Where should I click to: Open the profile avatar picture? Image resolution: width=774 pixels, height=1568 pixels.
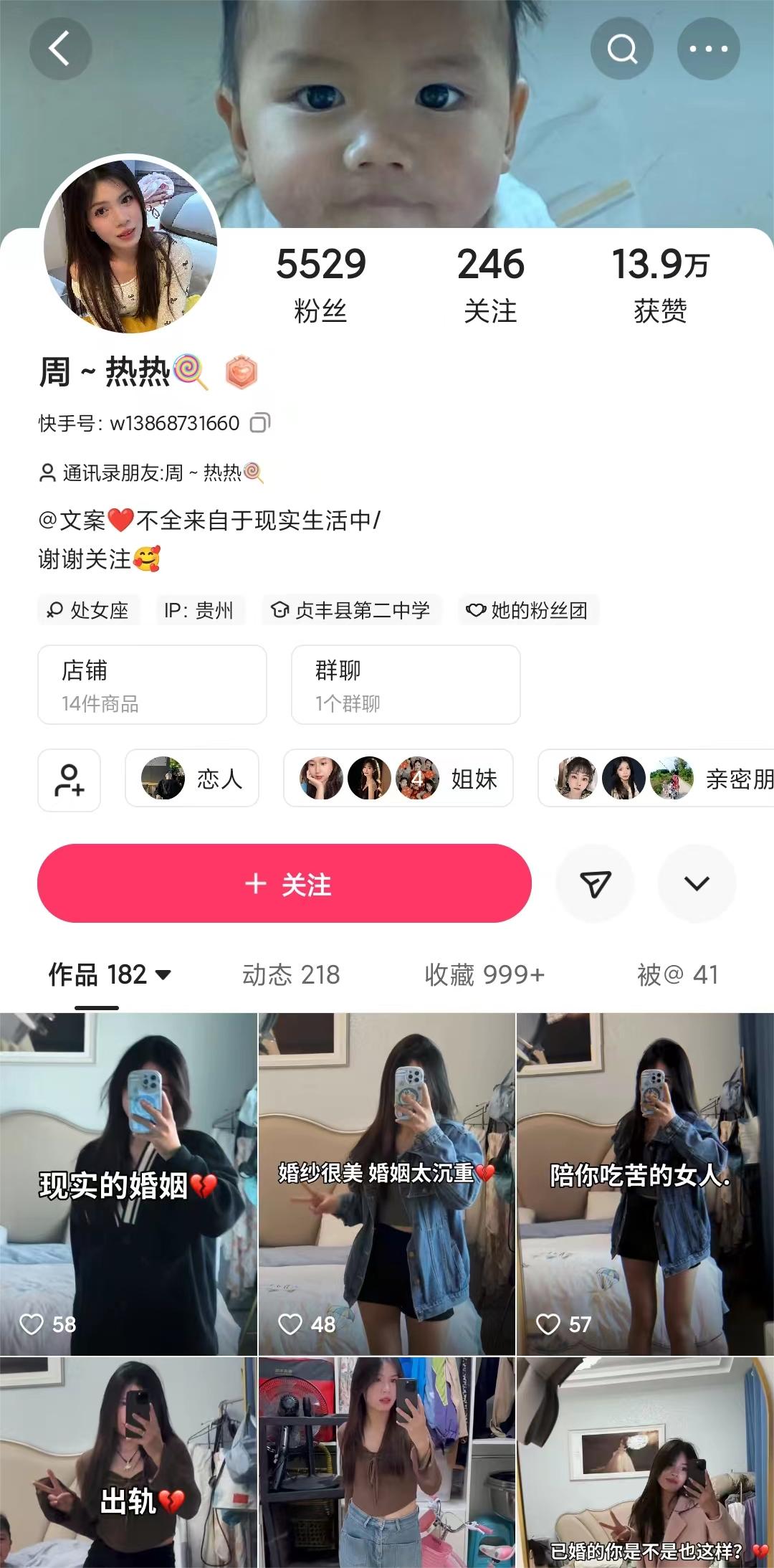(130, 246)
